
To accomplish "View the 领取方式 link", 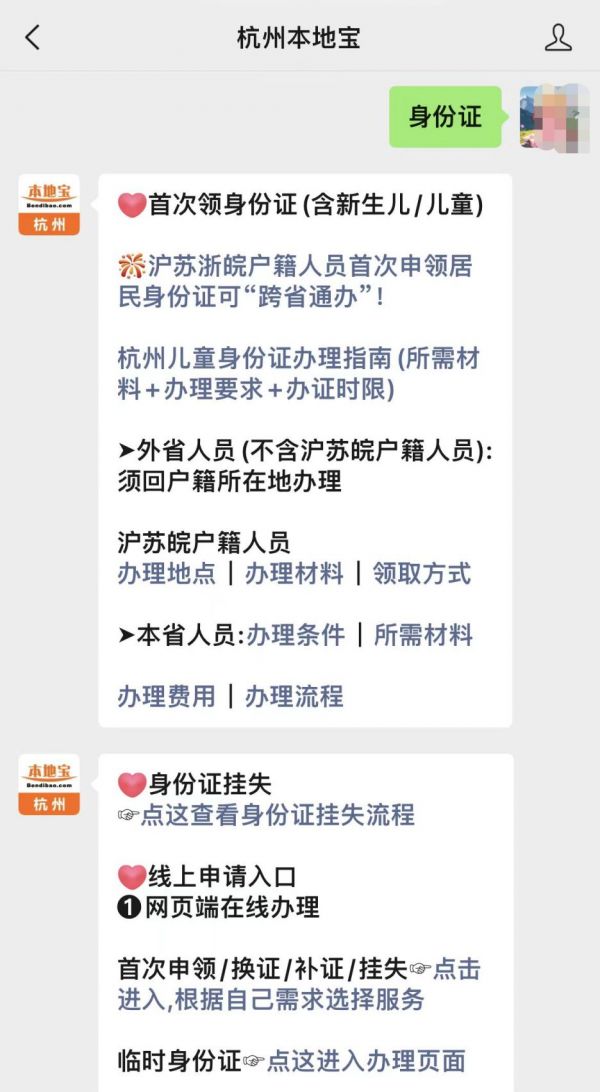I will click(421, 573).
